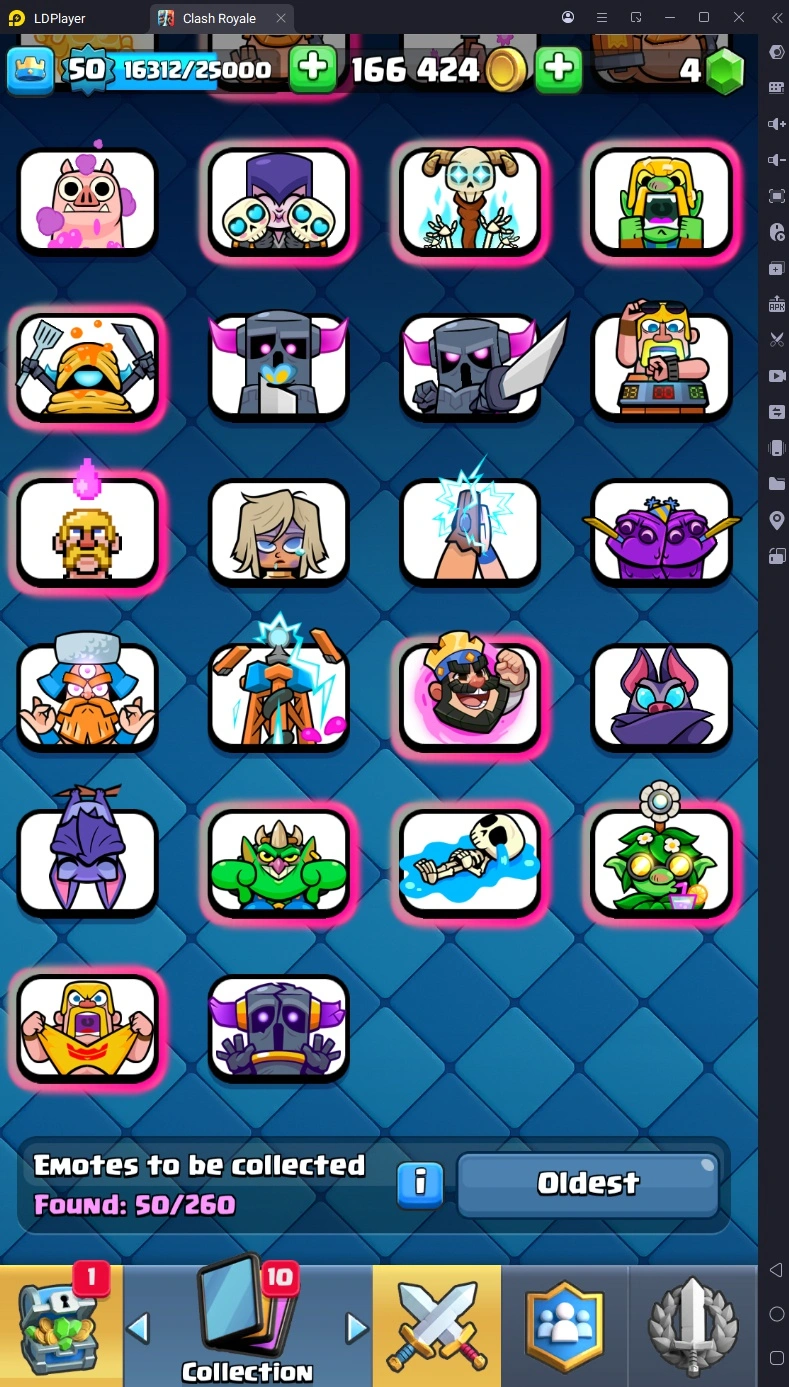Select the horned skull staff emote
Viewport: 789px width, 1387px height.
coord(470,201)
